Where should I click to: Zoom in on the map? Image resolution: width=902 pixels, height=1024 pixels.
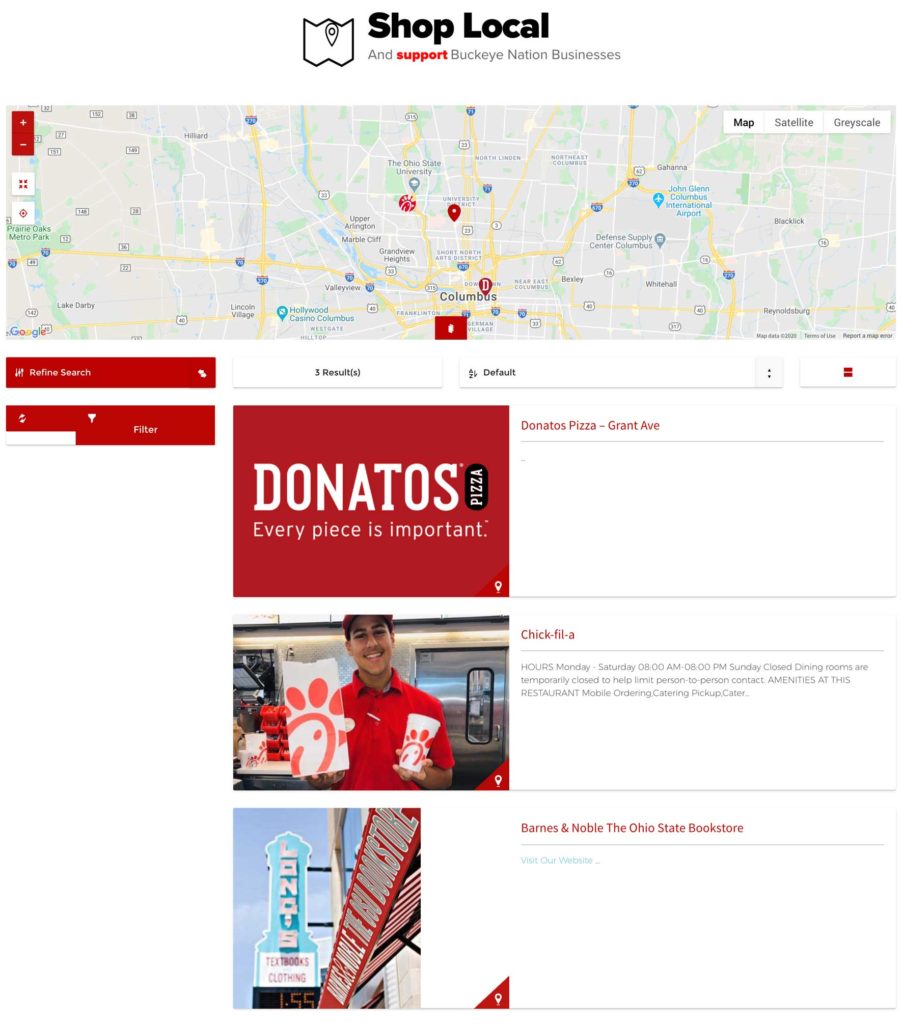(23, 122)
